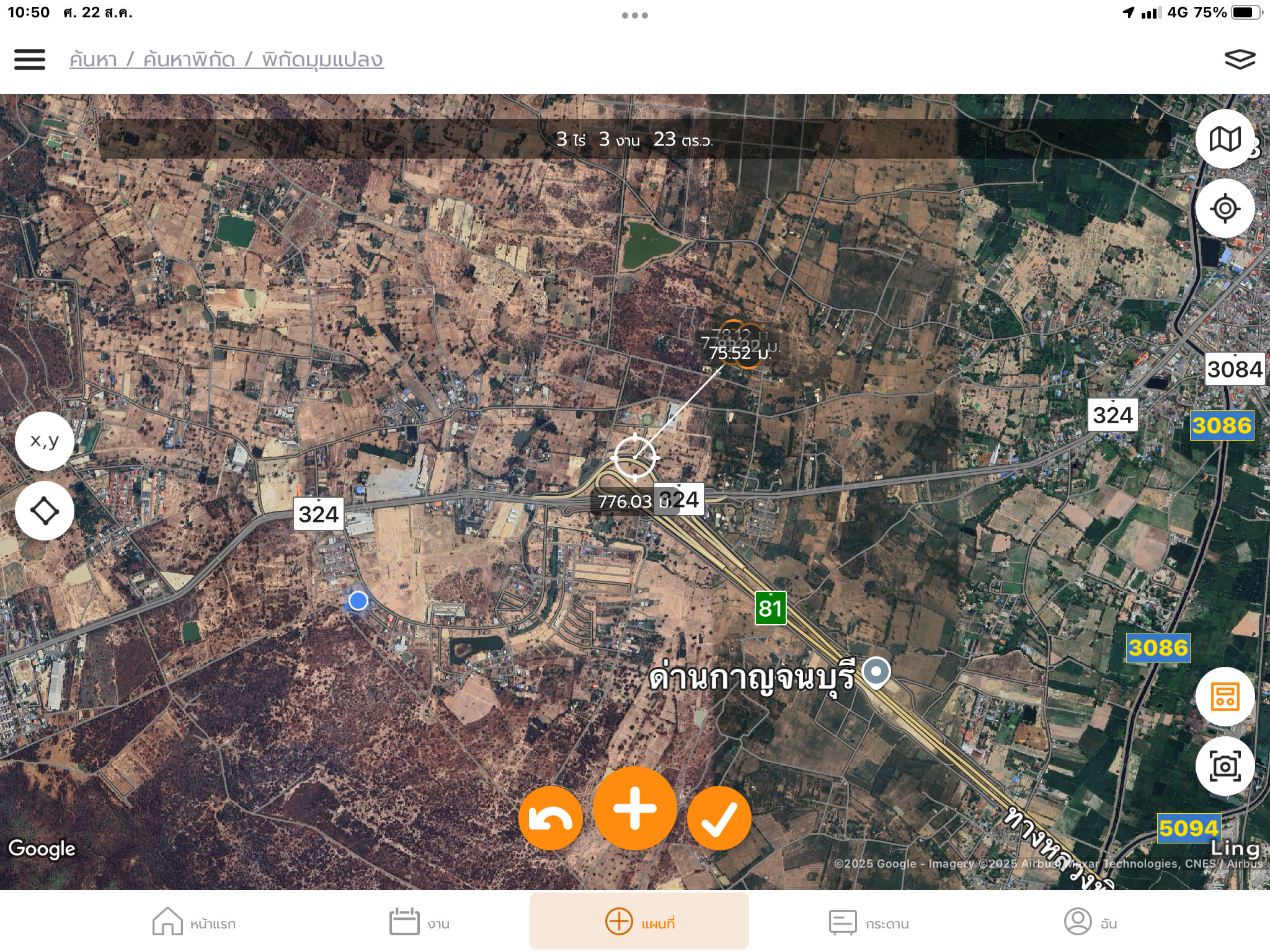Switch to the กระดาน tab

[x=869, y=922]
